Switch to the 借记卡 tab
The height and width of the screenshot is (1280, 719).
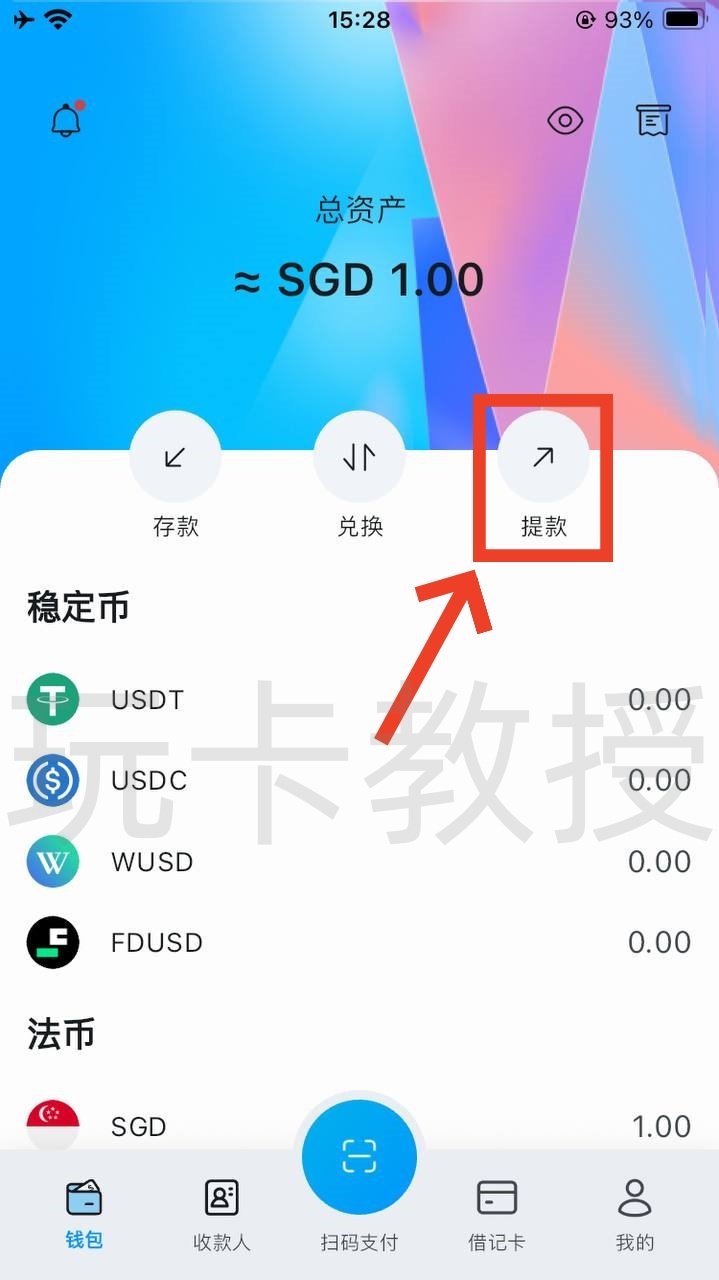(x=497, y=1213)
